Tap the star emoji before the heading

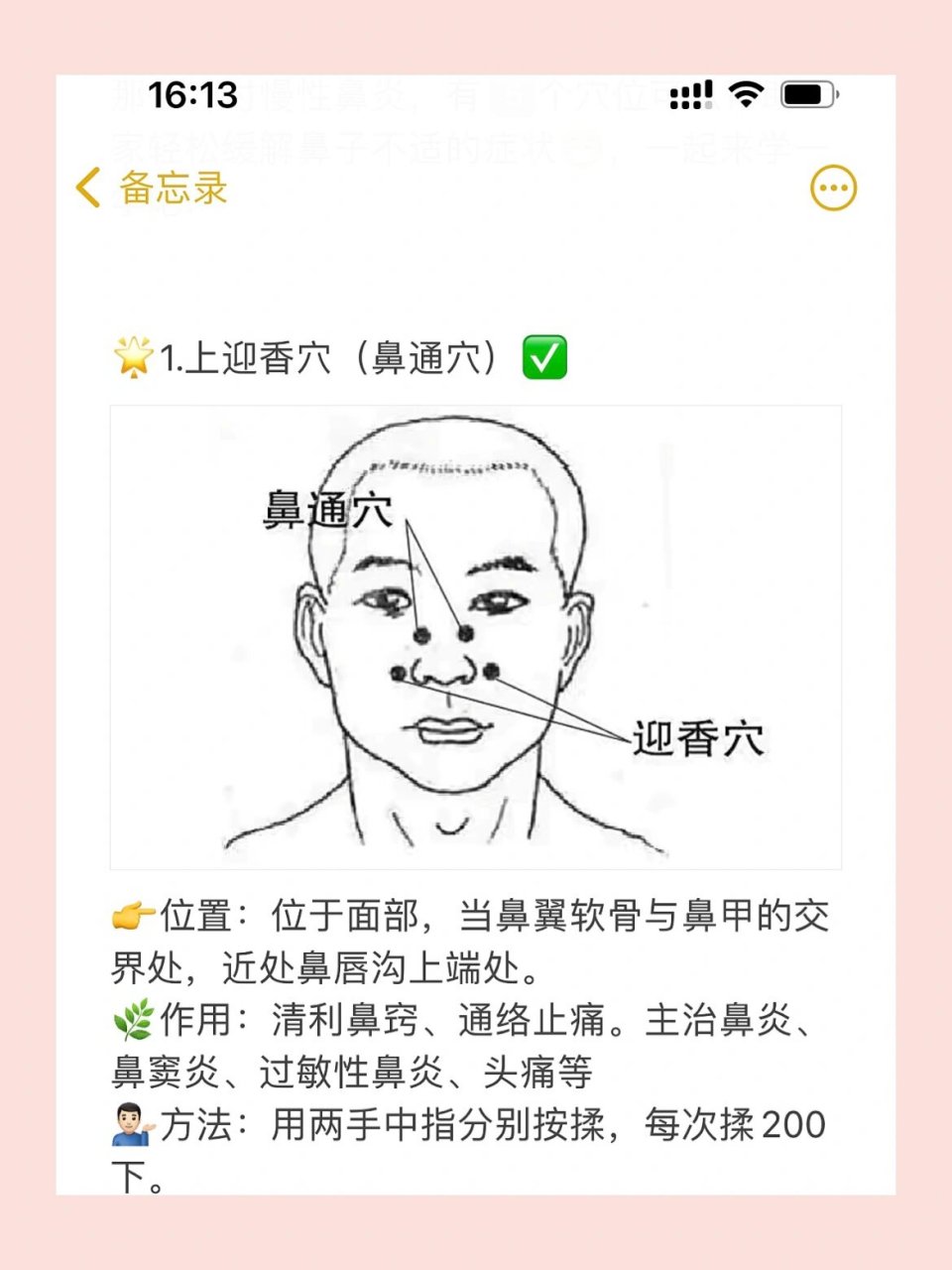[x=130, y=359]
